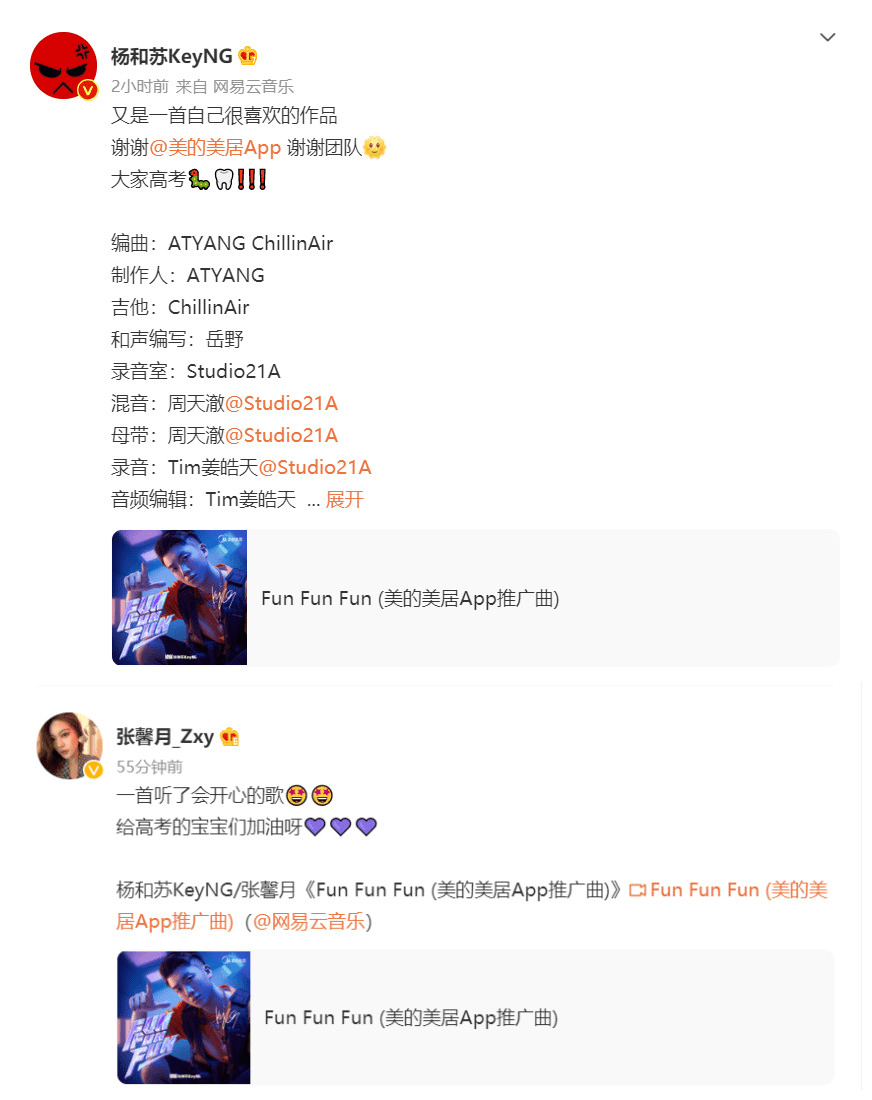Screen dimensions: 872x1100
Task: Open the Fun Fun Fun card in 张馨月_Zxy's post
Action: 475,1017
